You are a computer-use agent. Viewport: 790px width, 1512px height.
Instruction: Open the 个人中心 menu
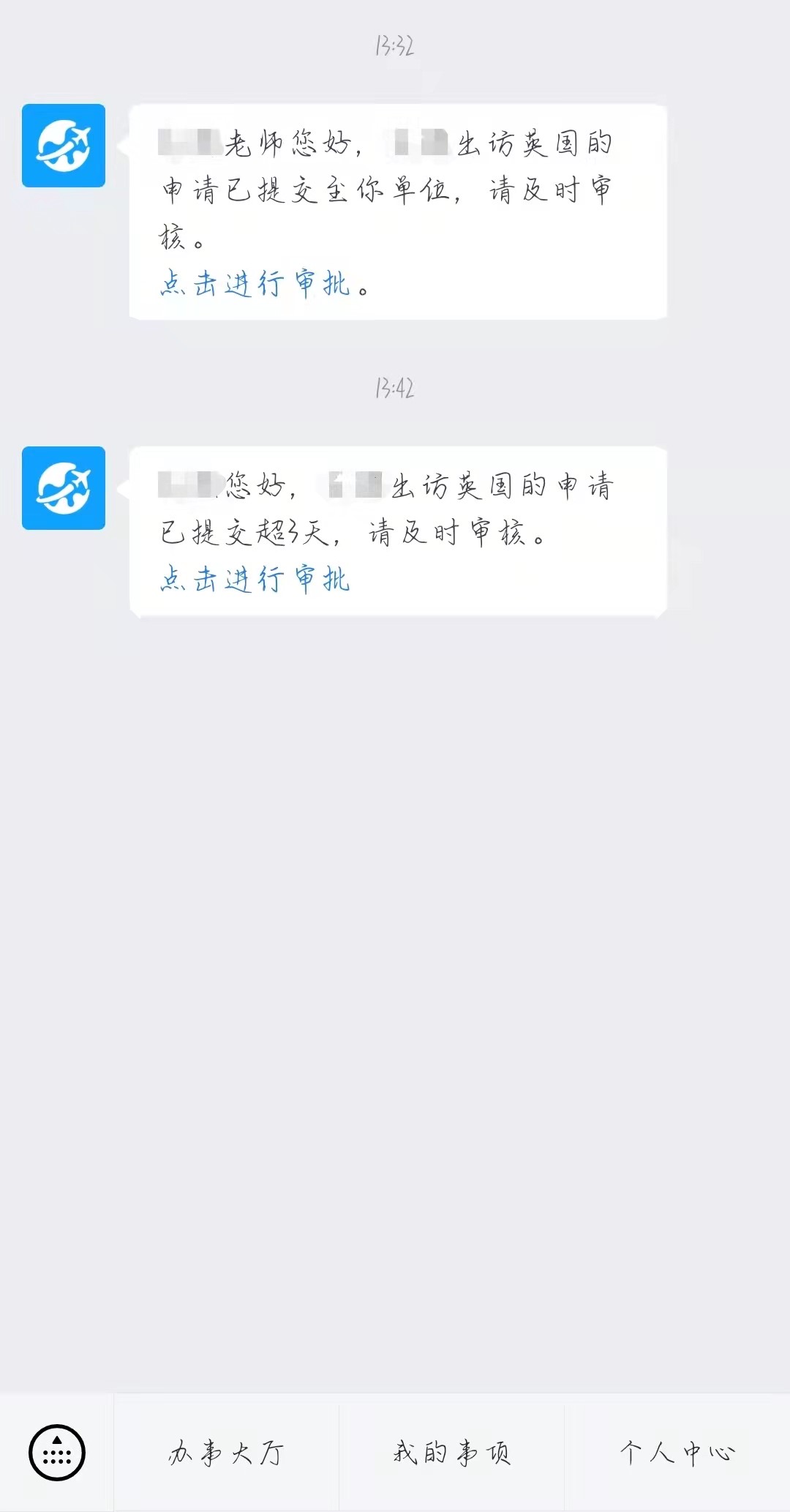point(677,1452)
